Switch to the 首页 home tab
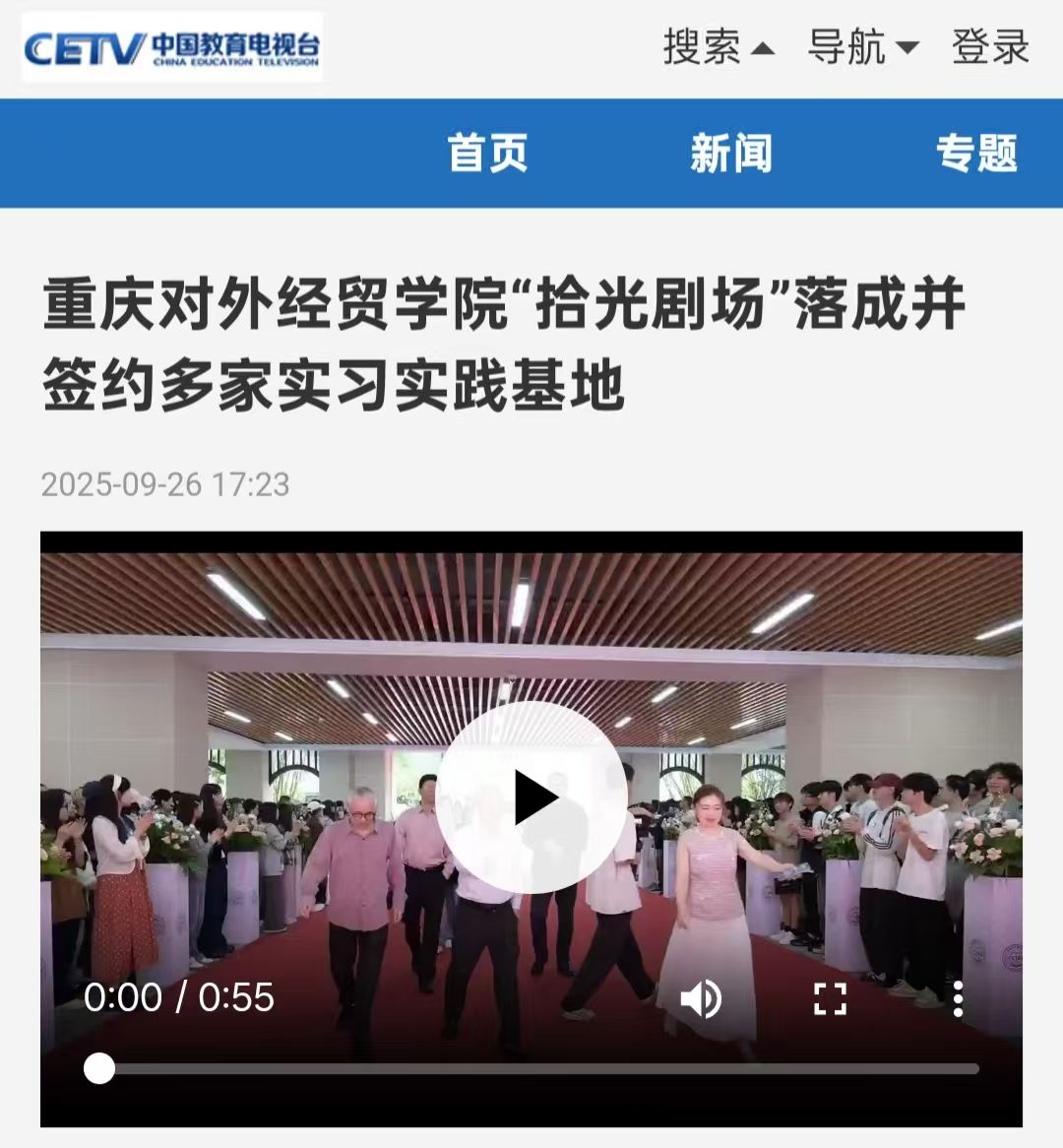The height and width of the screenshot is (1148, 1063). (x=487, y=154)
